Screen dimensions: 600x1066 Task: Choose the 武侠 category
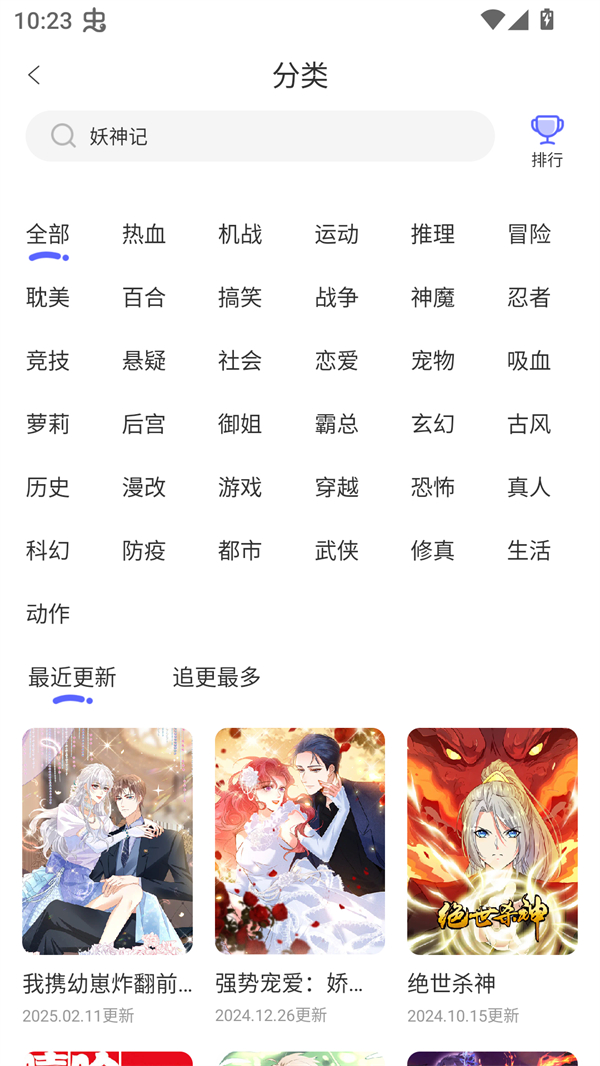(x=337, y=550)
